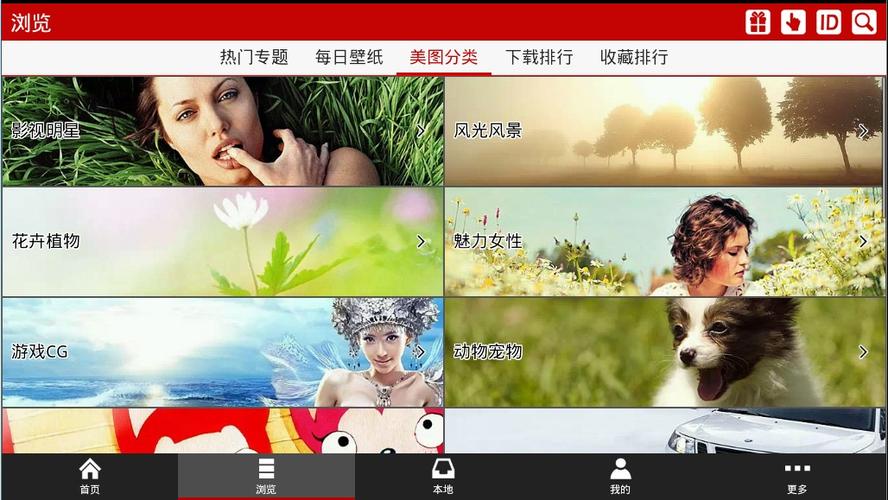Open search with the magnifier icon
This screenshot has height=500, width=888.
864,22
